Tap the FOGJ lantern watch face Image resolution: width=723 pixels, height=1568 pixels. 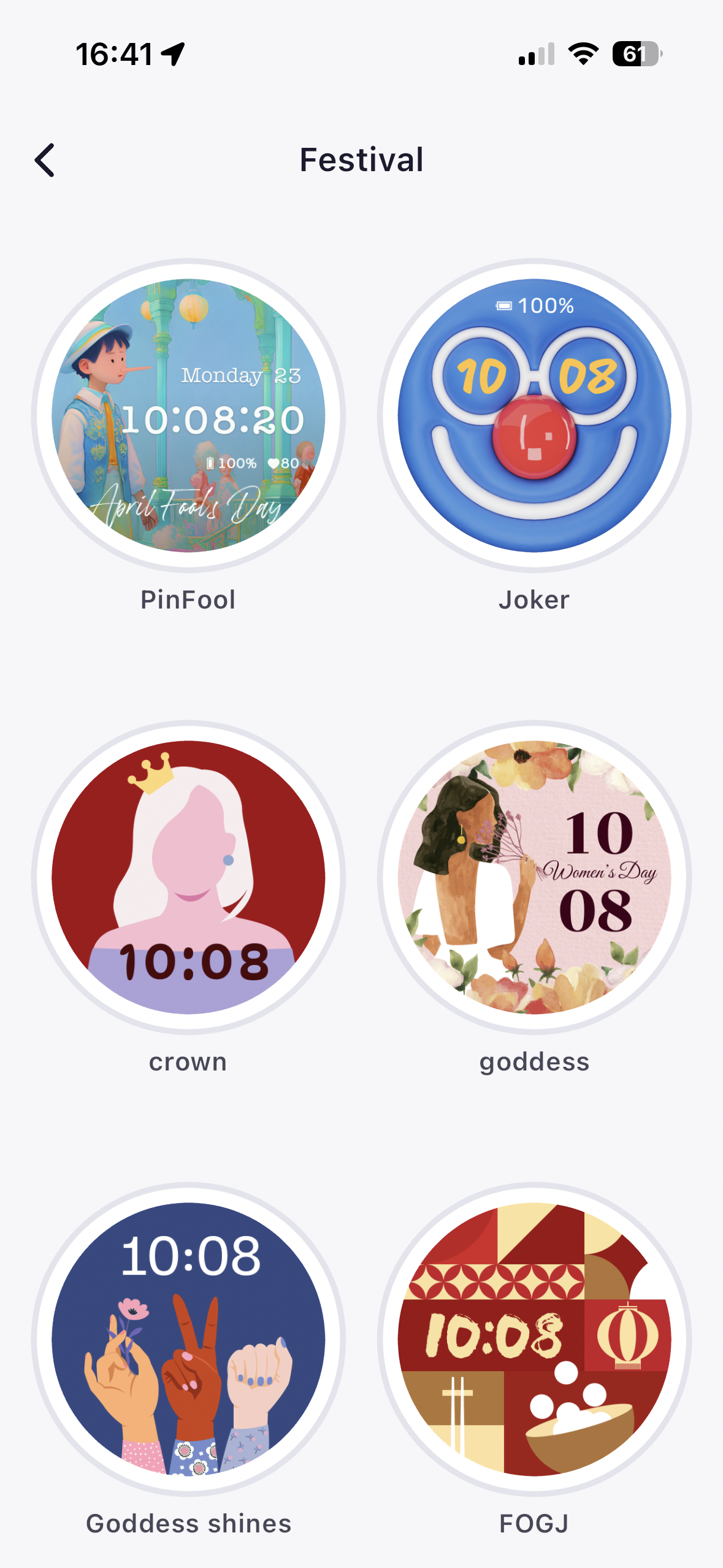[534, 1339]
